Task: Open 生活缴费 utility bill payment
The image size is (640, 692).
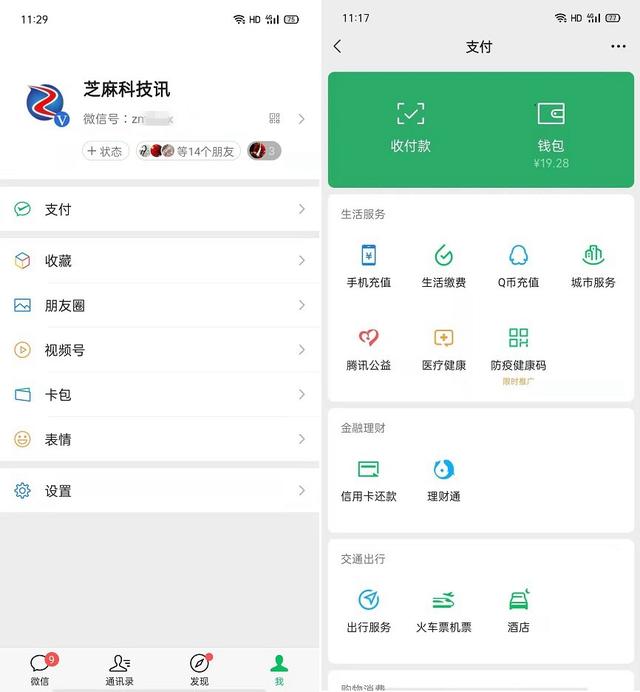Action: pos(444,265)
